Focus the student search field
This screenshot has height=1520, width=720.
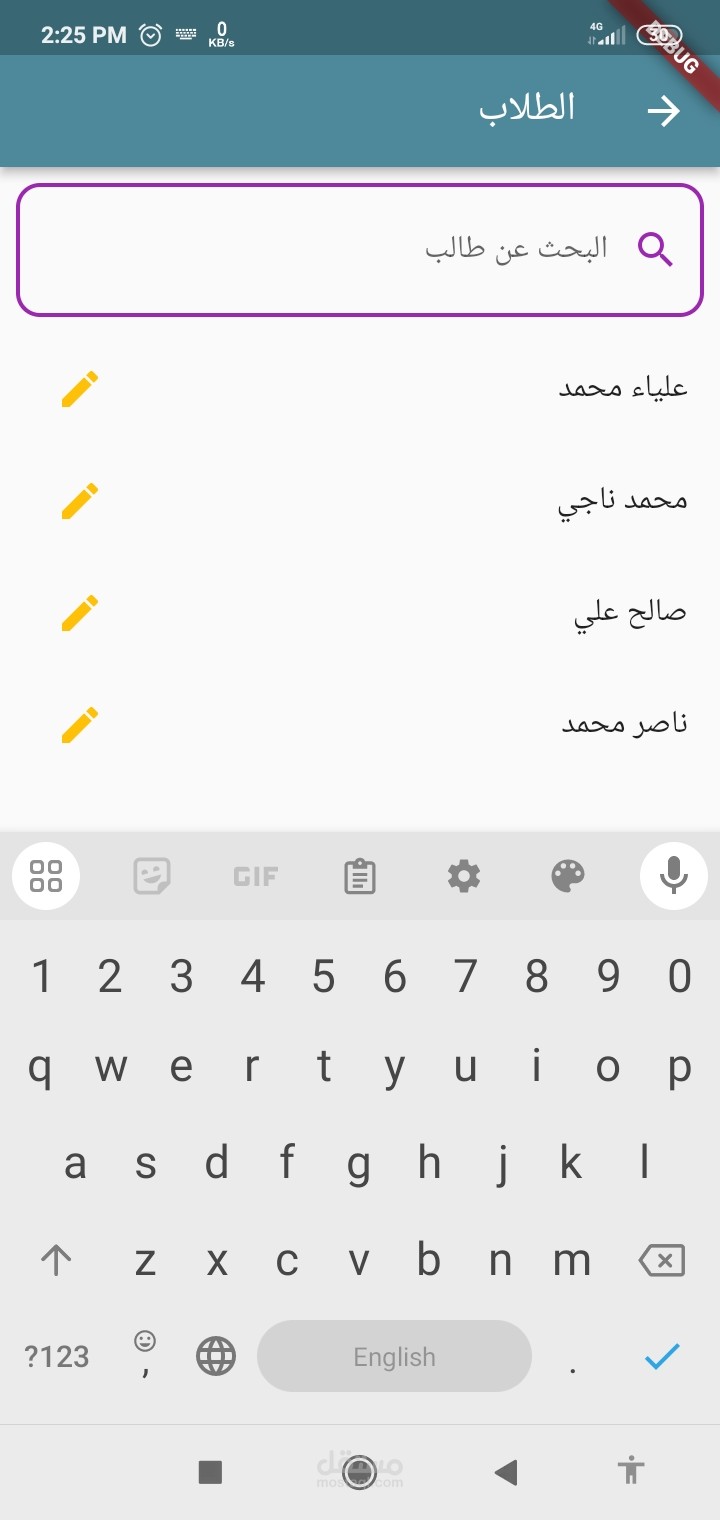[x=360, y=250]
